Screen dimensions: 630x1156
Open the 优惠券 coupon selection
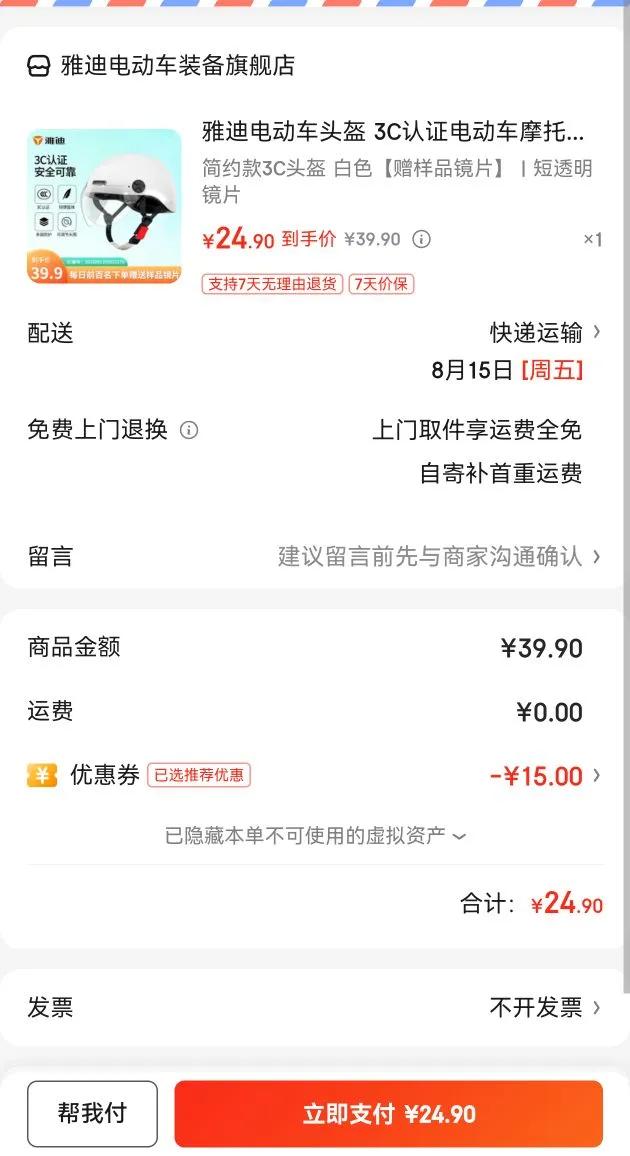point(545,776)
